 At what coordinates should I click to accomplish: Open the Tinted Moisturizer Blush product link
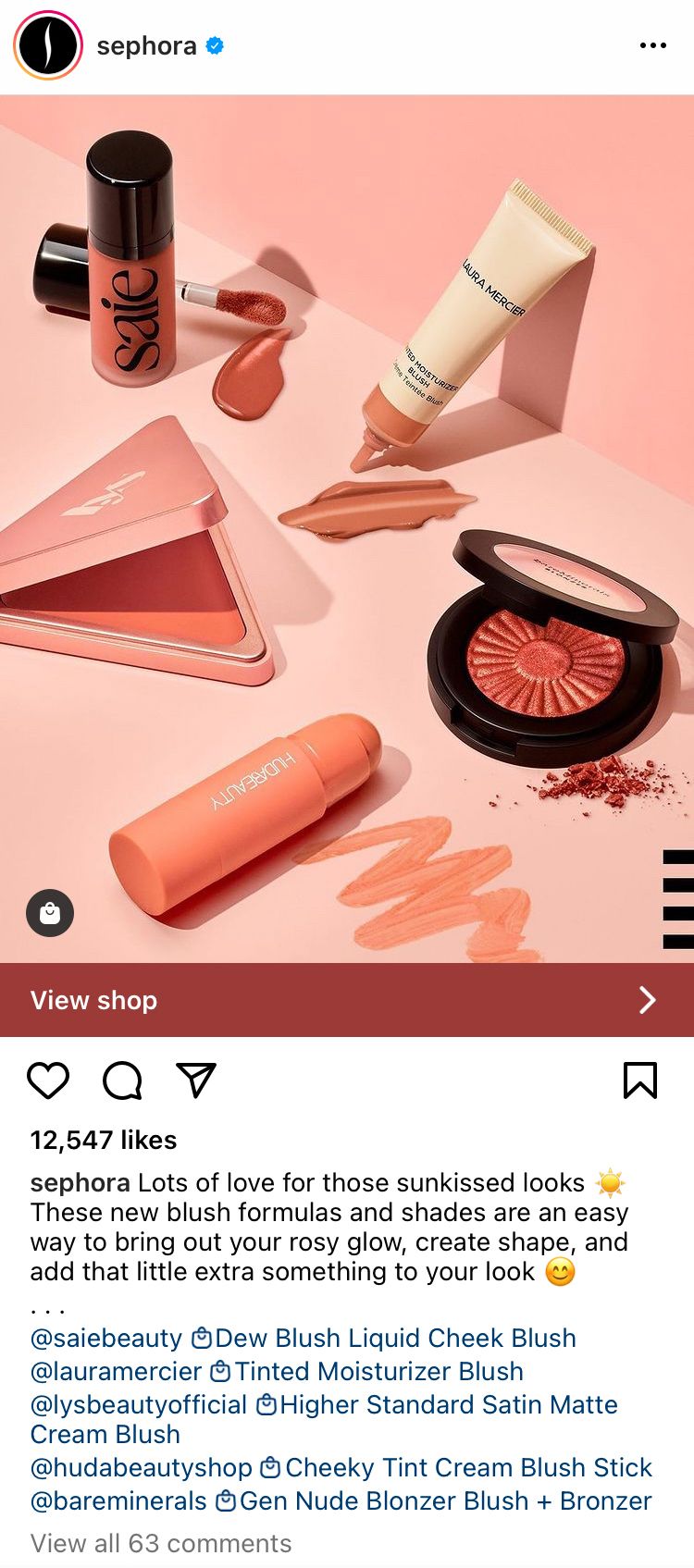click(367, 1371)
